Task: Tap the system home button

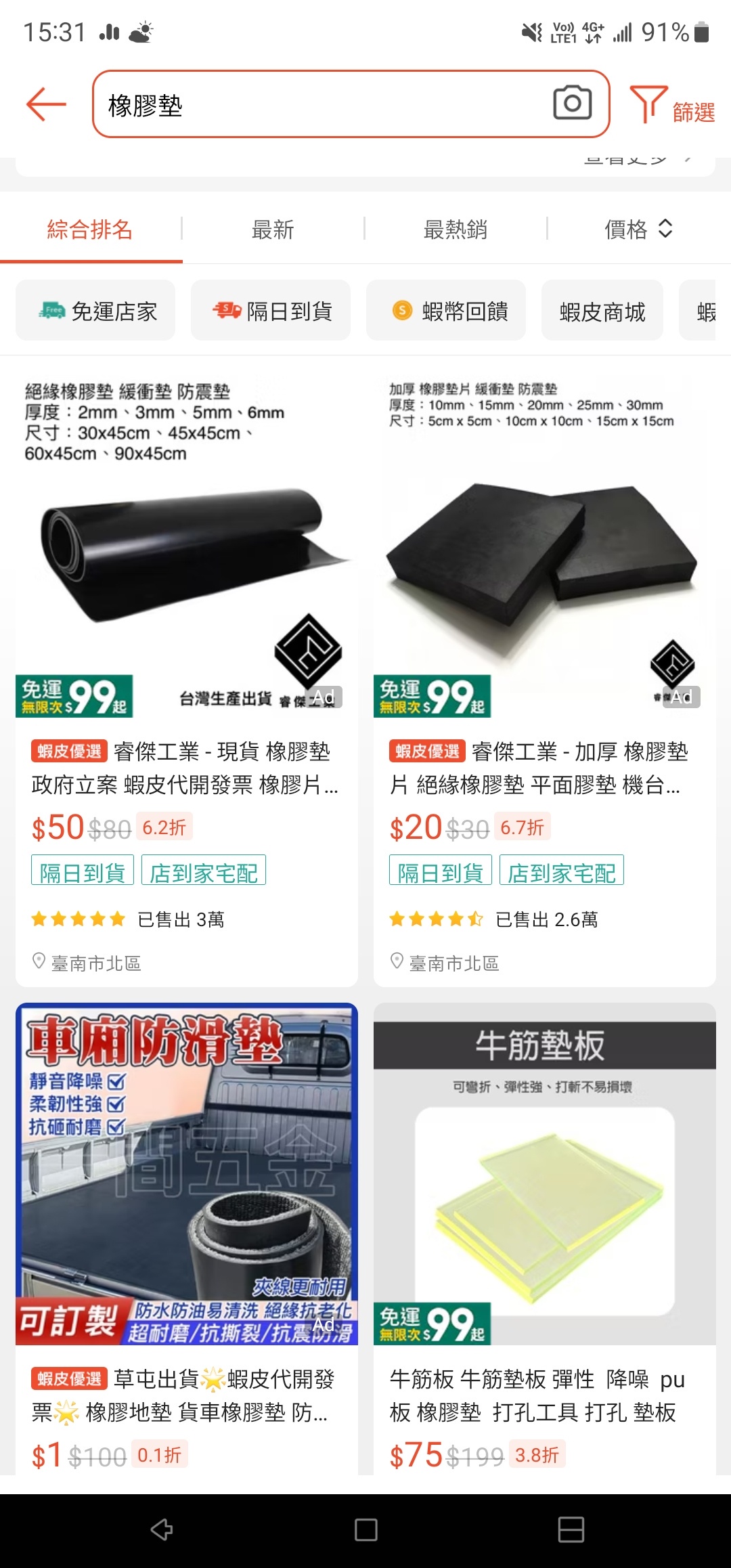Action: (x=365, y=1529)
